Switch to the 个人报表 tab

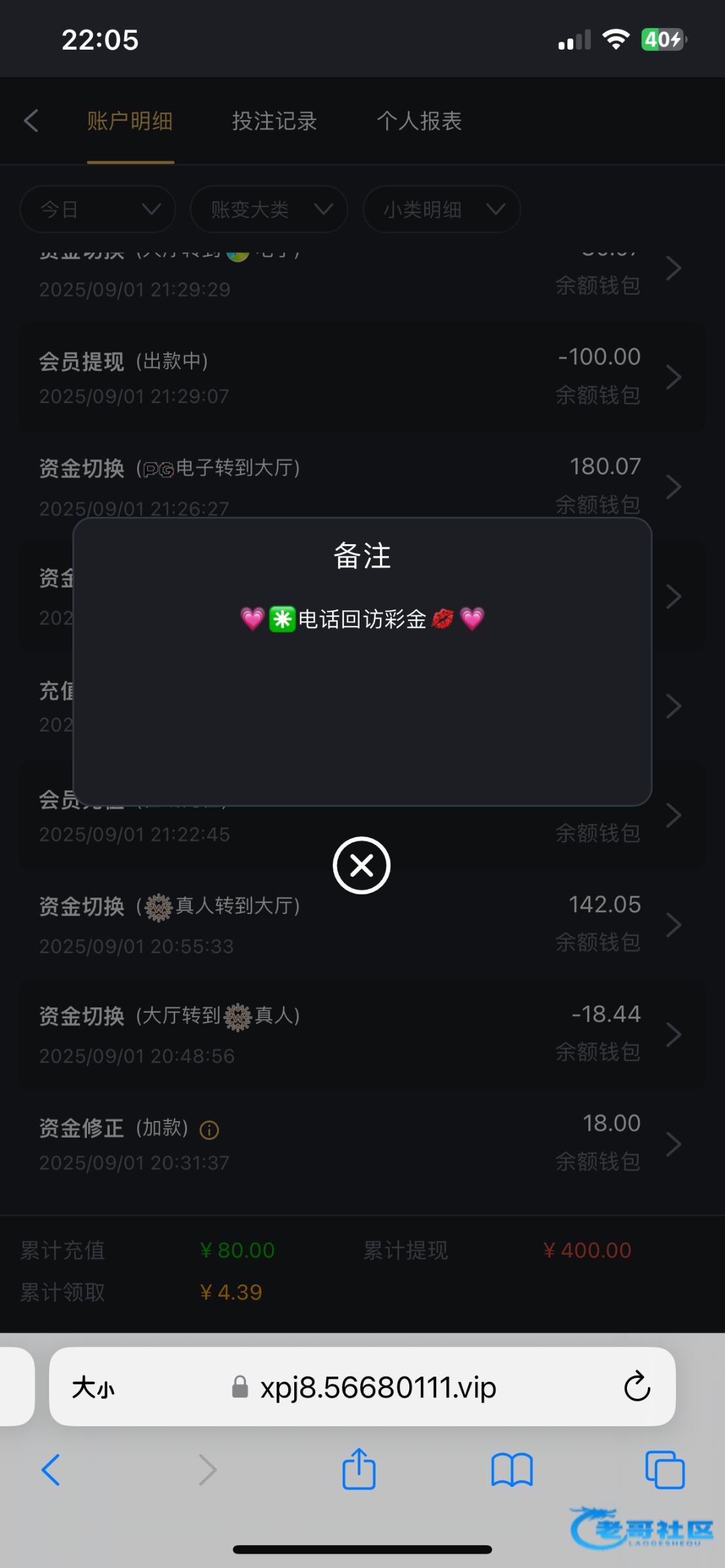pyautogui.click(x=419, y=121)
